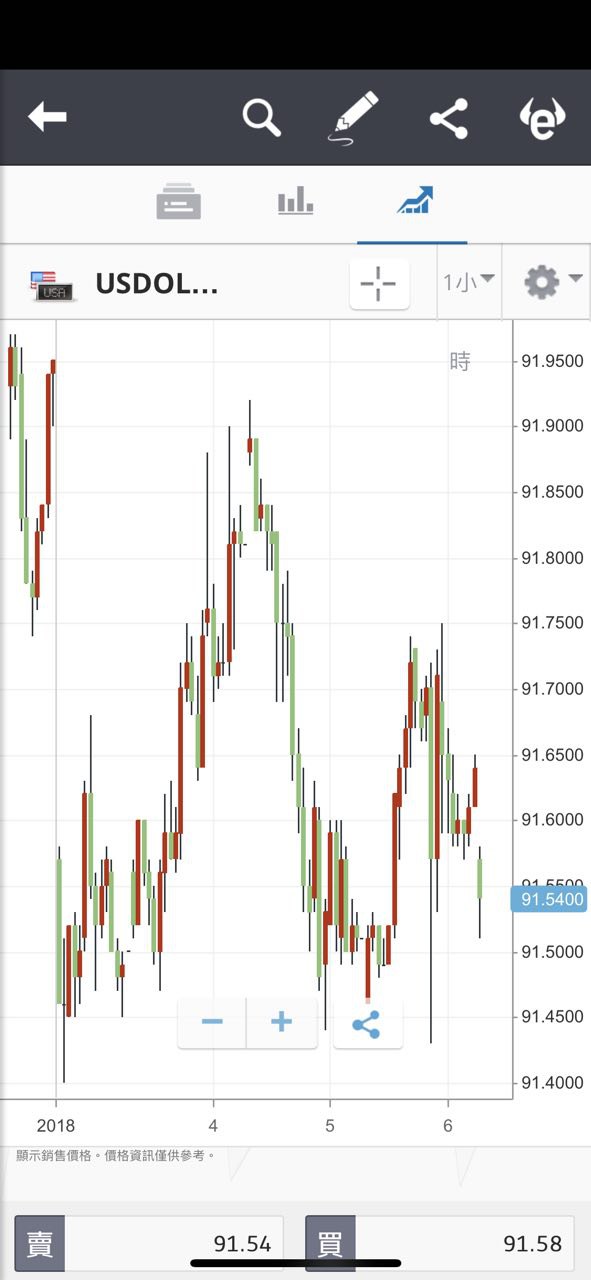Select the chart trend tab

[x=413, y=201]
